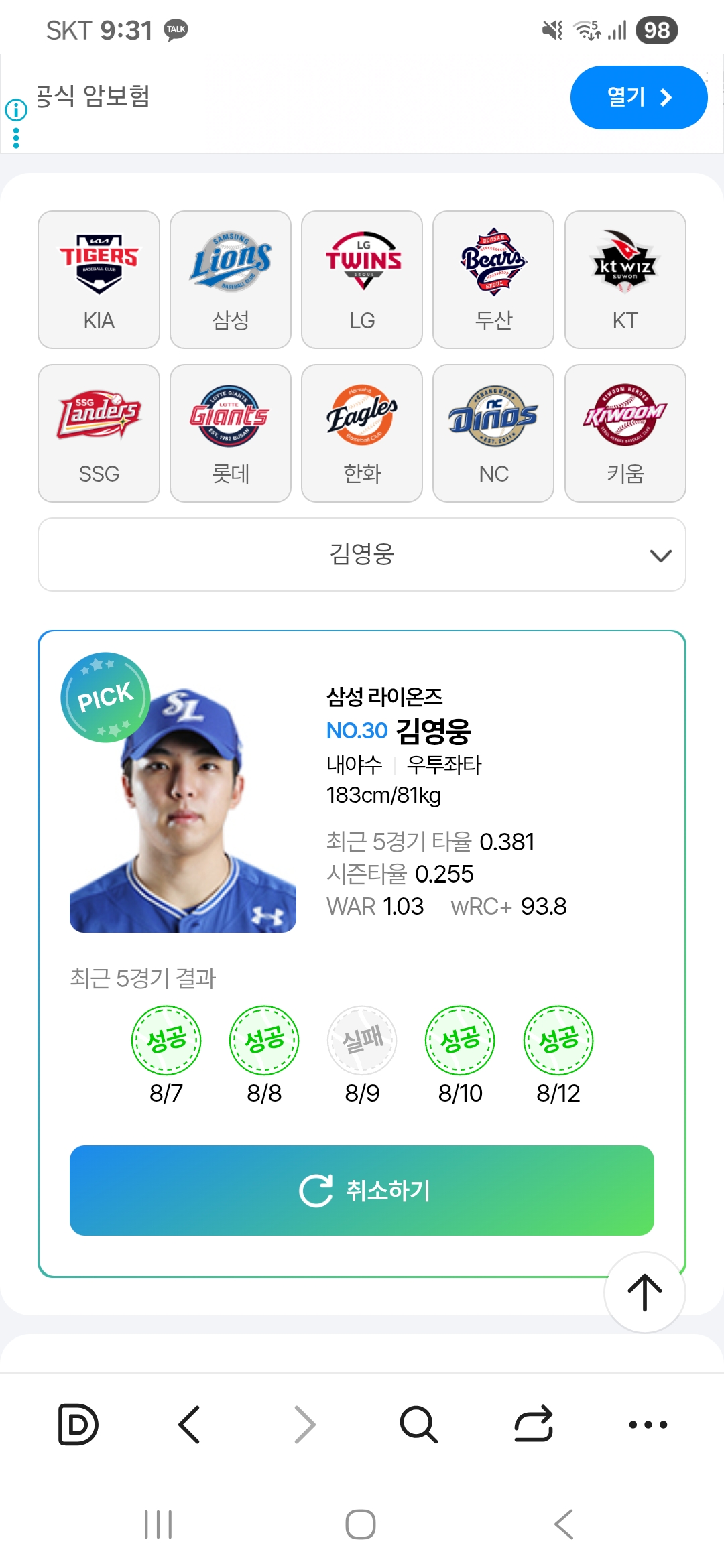Choose the LG Twins team
The width and height of the screenshot is (724, 1568).
(362, 279)
